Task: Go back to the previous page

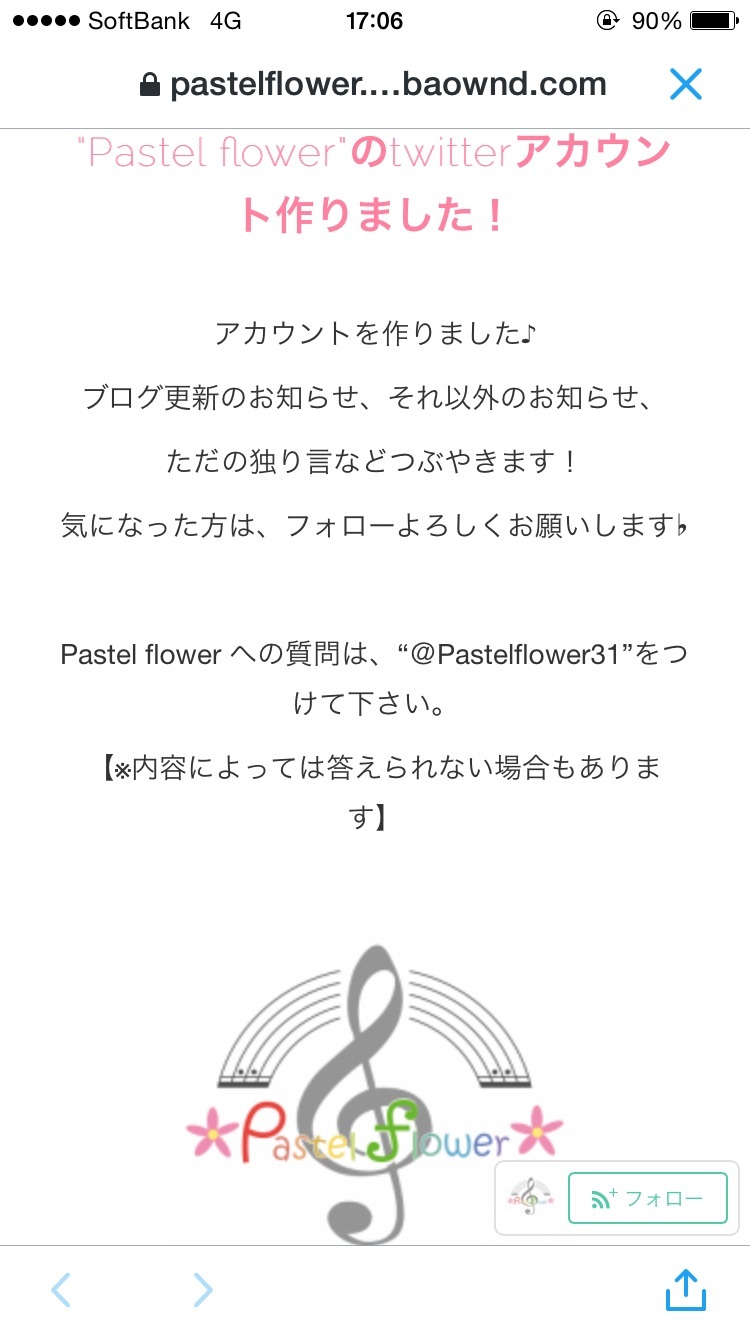Action: pos(61,1290)
